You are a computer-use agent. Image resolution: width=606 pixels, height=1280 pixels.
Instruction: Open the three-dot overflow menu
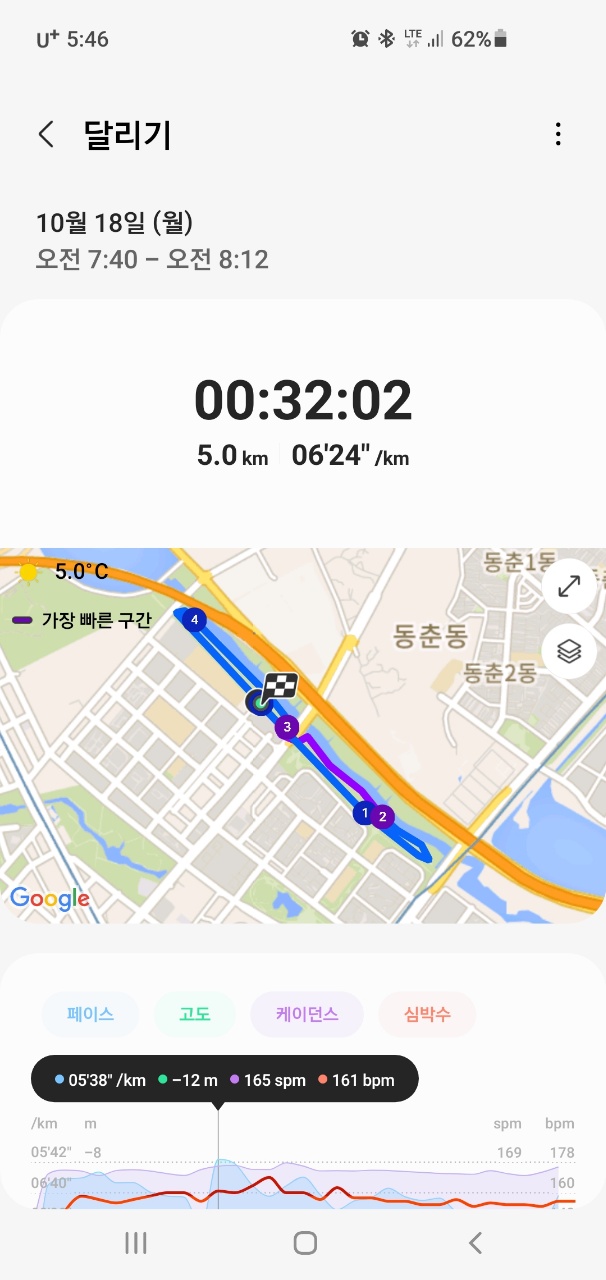(x=558, y=135)
